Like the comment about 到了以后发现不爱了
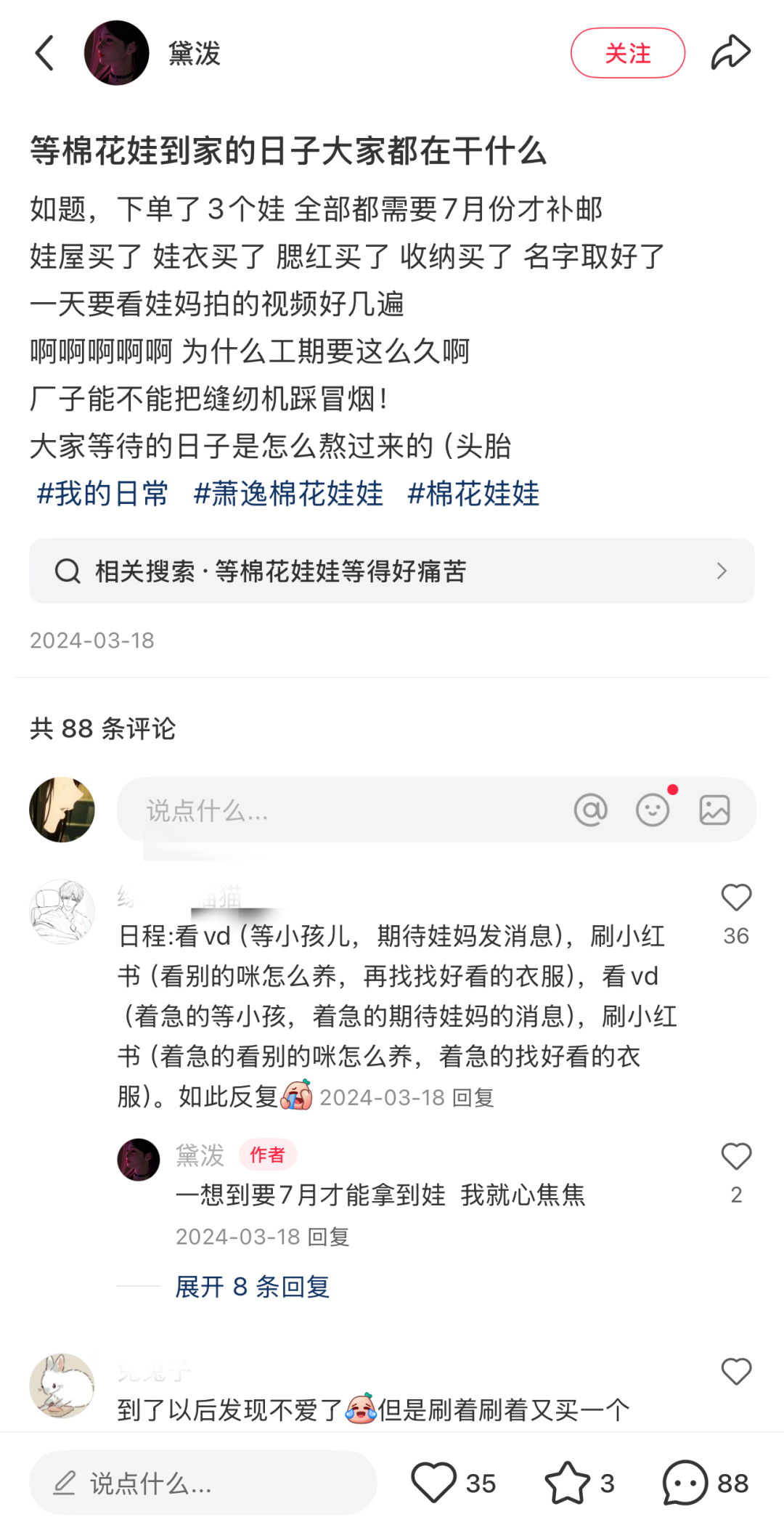Viewport: 784px width, 1530px height. (735, 1372)
